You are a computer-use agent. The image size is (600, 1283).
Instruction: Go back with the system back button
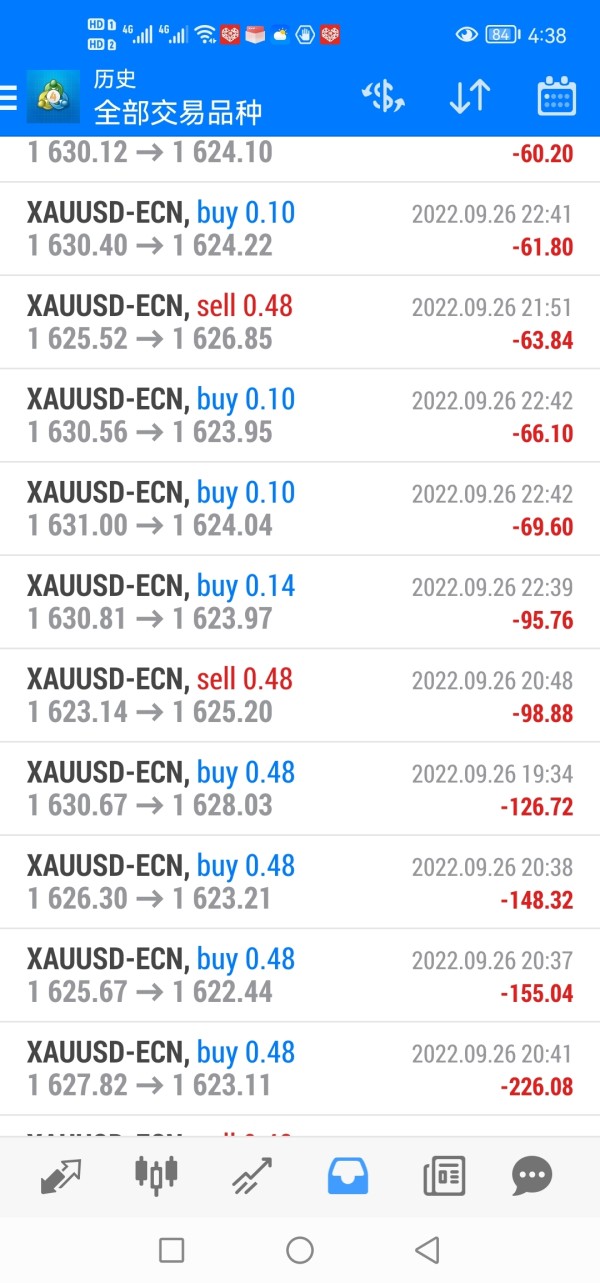(x=428, y=1249)
